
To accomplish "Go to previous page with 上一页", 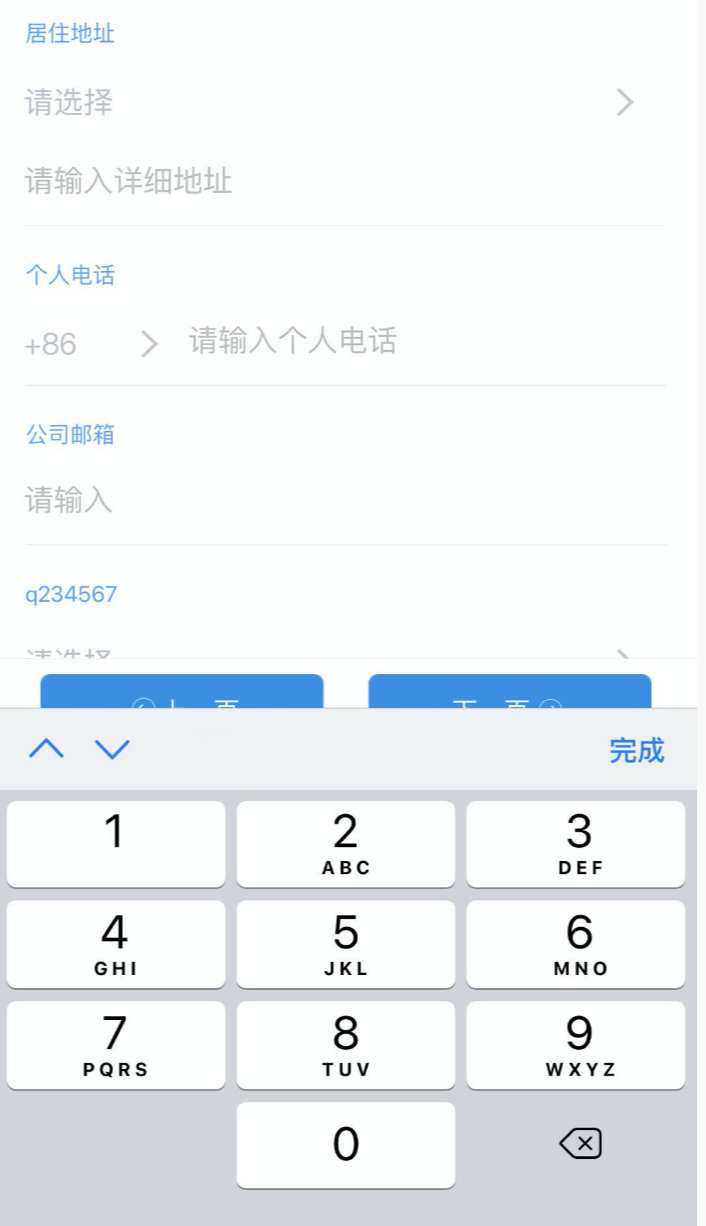I will point(182,692).
